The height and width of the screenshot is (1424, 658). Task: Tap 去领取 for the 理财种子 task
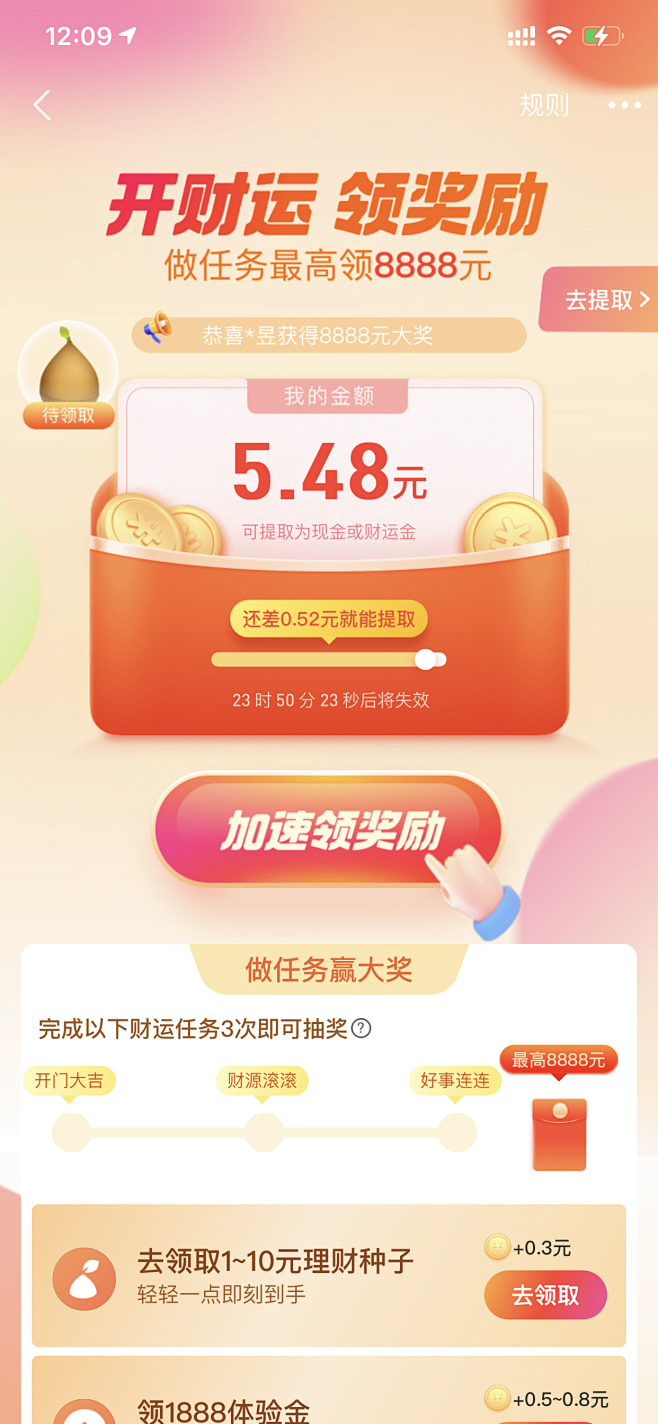click(545, 1295)
